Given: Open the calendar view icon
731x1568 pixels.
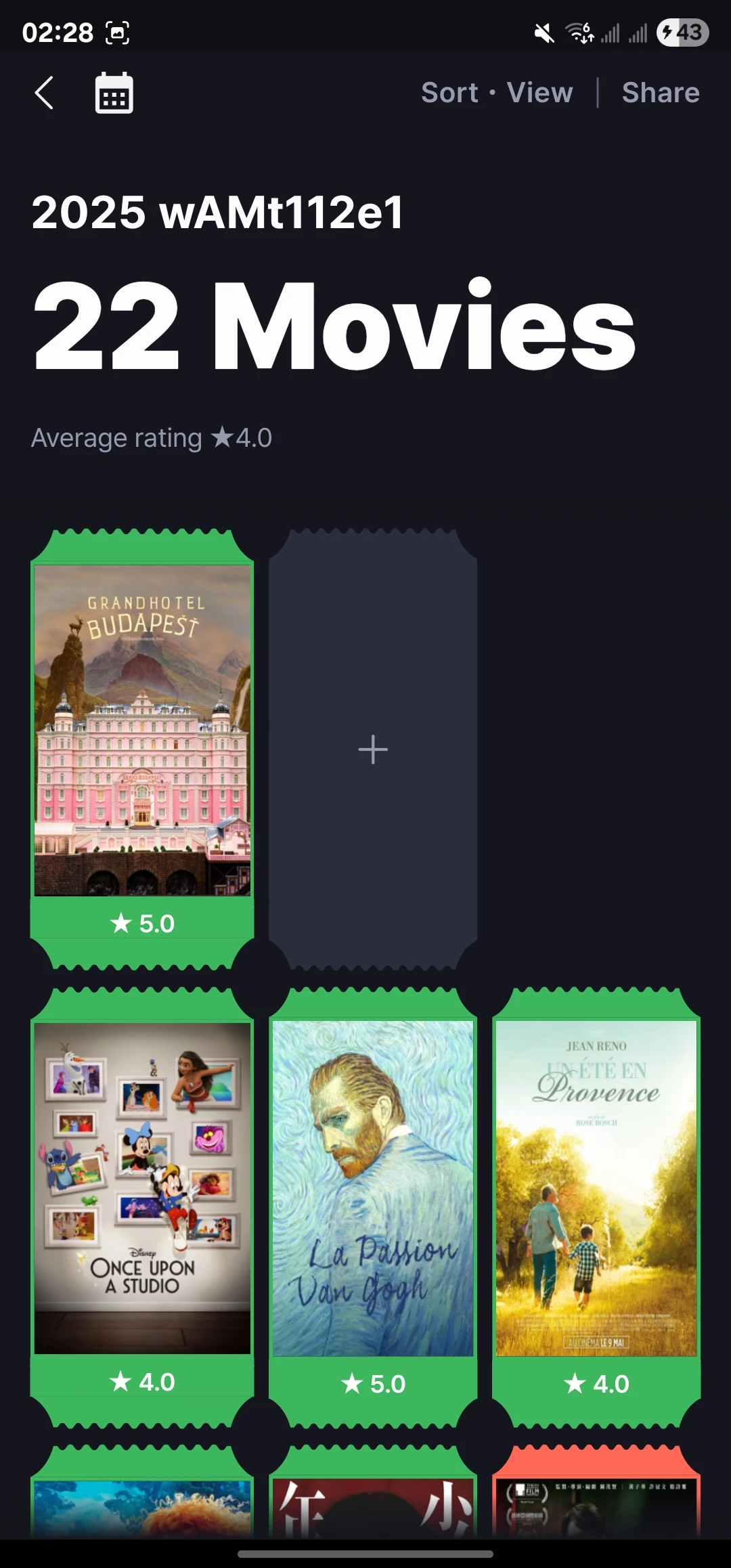Looking at the screenshot, I should (114, 93).
